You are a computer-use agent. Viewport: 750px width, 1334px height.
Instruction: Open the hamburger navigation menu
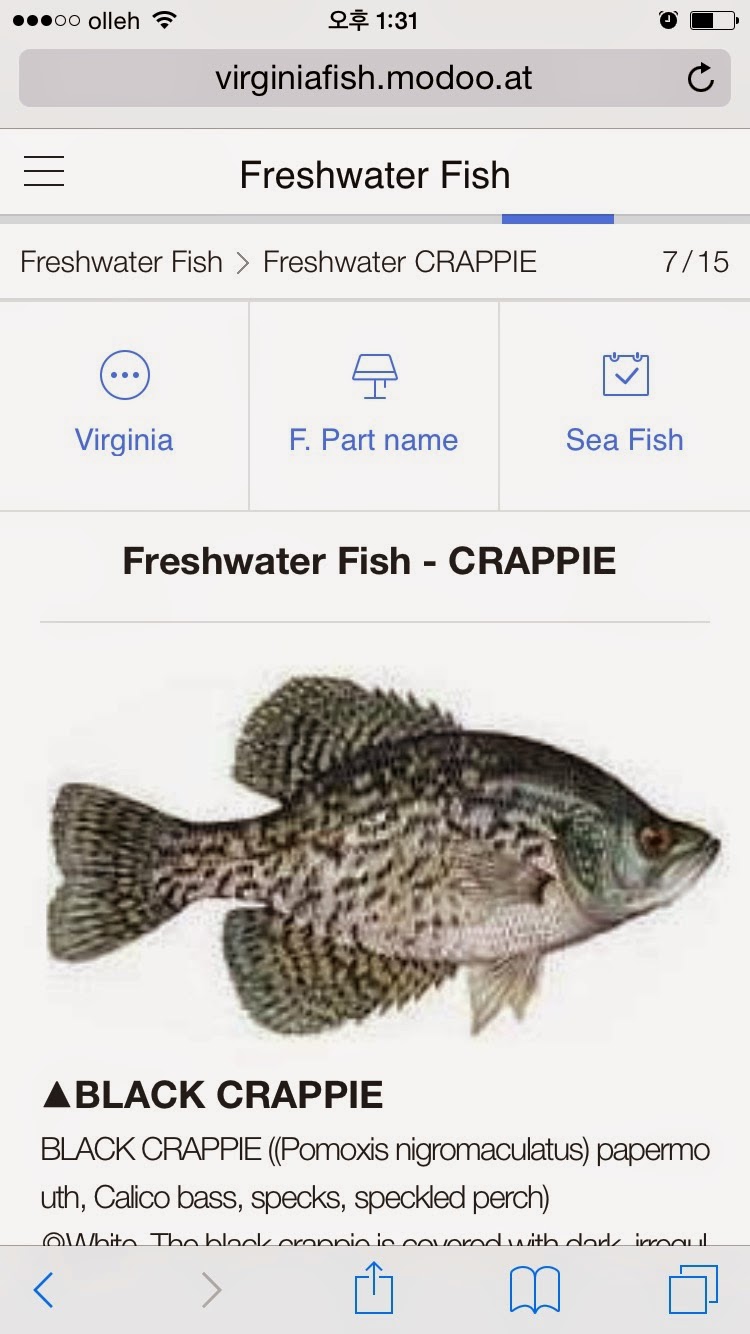(43, 171)
